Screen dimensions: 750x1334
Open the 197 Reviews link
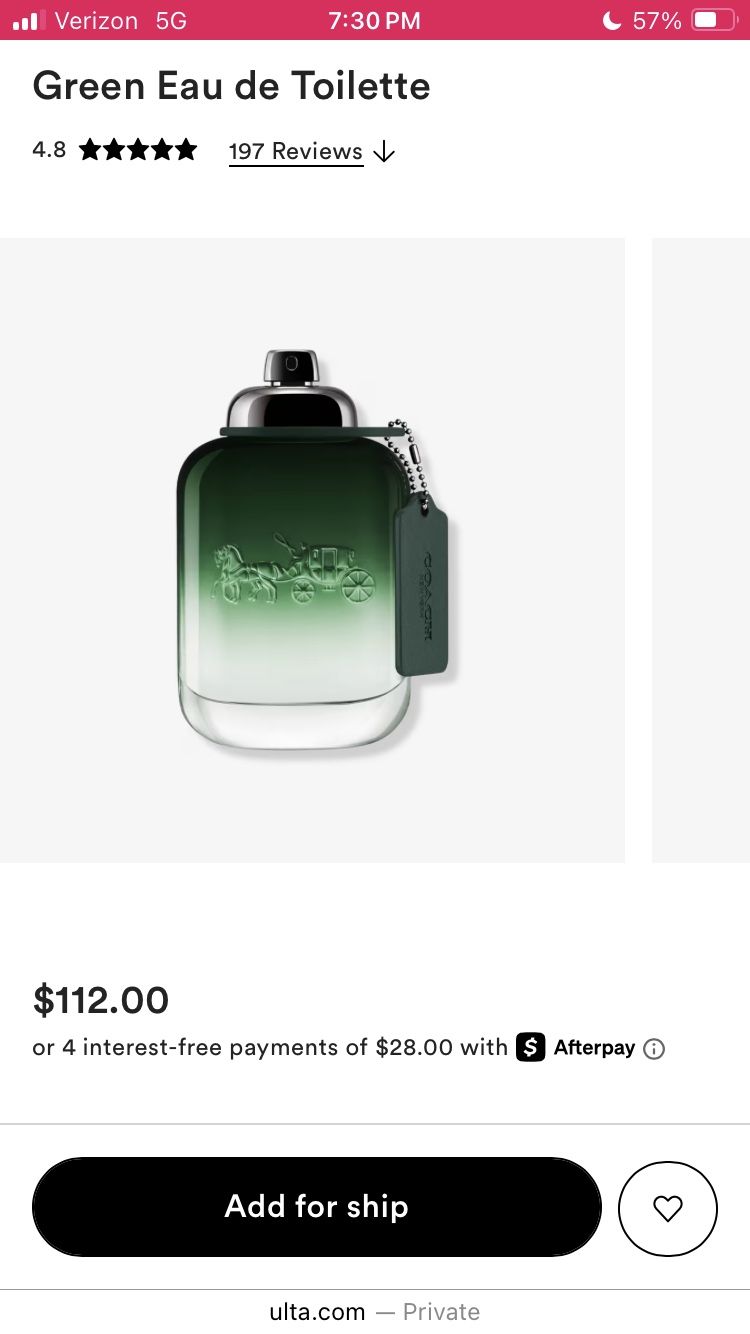pos(295,151)
